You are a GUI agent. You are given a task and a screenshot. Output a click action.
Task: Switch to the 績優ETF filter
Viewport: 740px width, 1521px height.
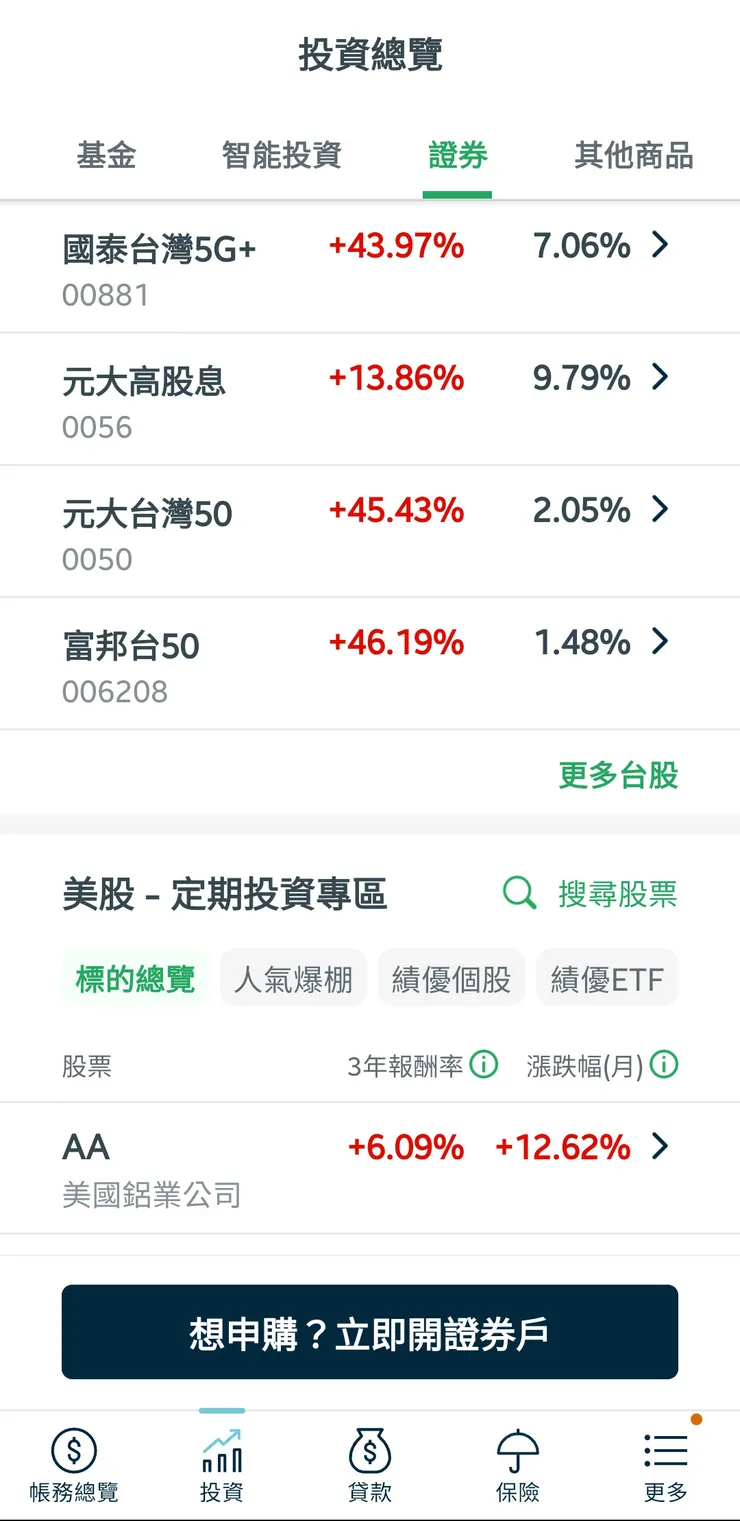607,977
